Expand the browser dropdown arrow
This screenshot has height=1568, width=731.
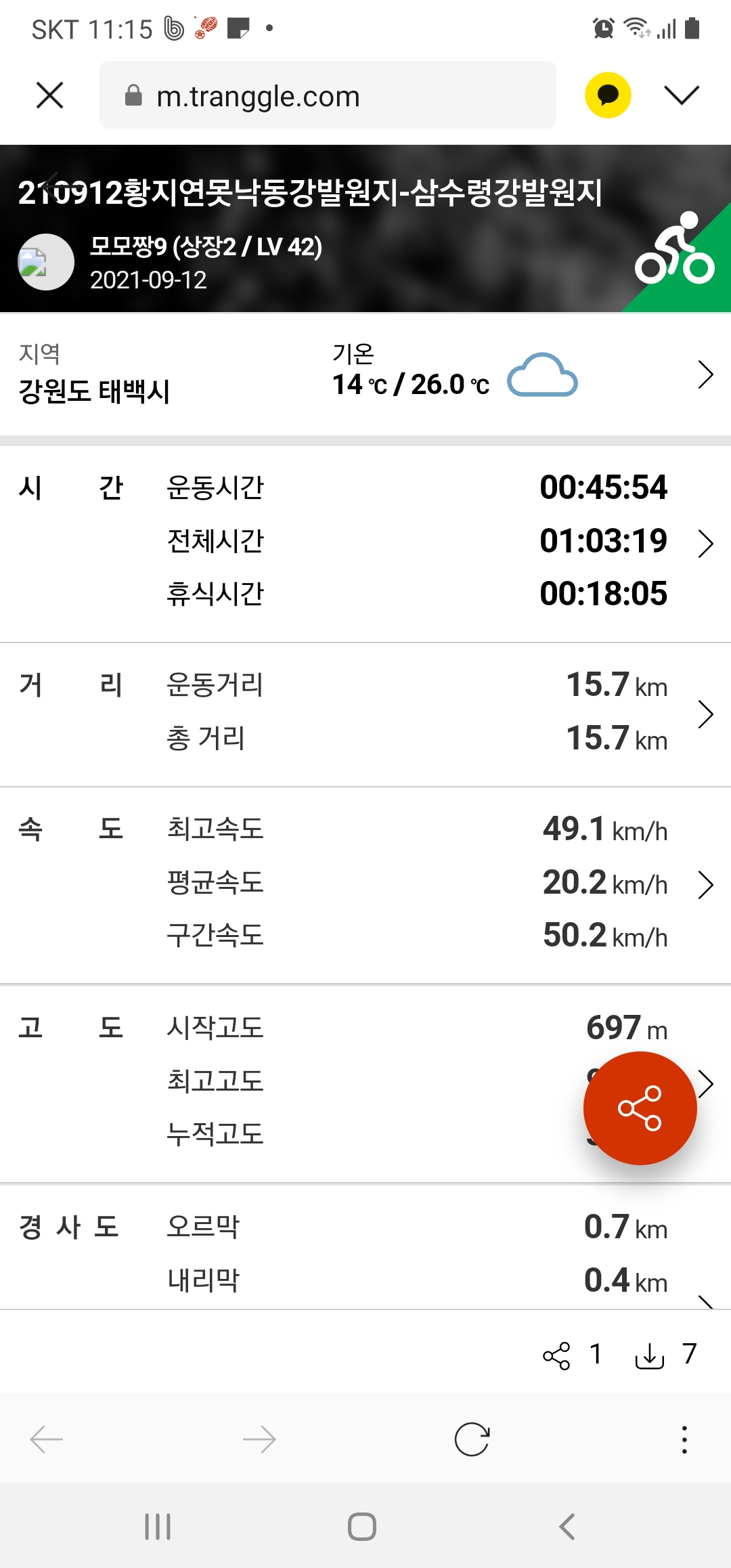pyautogui.click(x=681, y=95)
